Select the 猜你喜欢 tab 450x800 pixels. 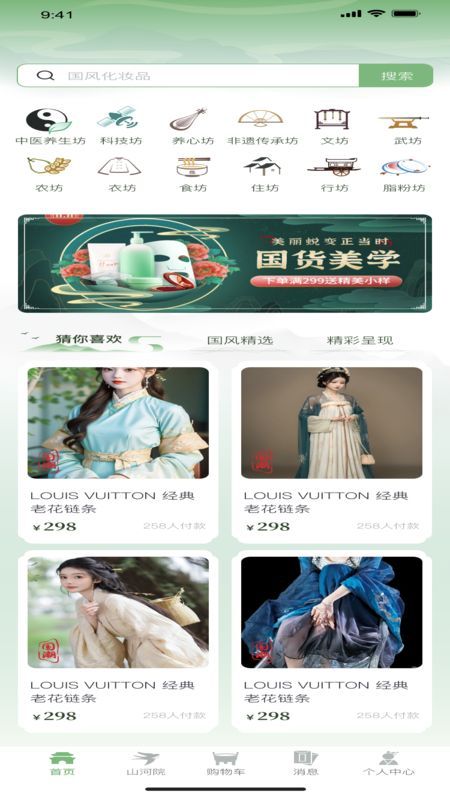point(89,339)
